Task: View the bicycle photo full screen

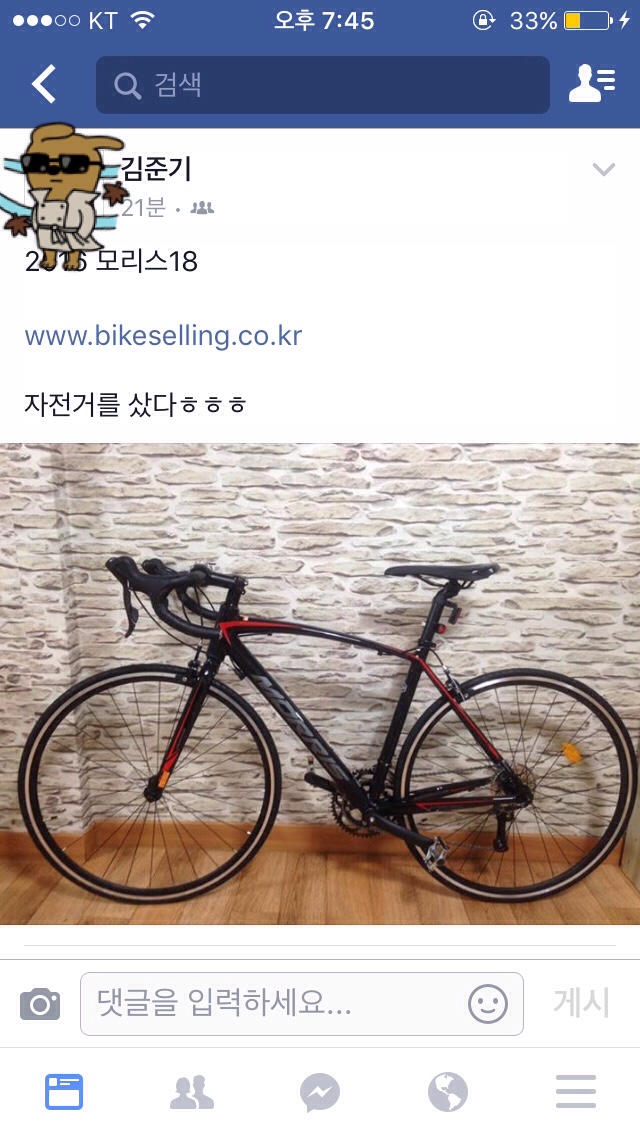Action: 320,684
